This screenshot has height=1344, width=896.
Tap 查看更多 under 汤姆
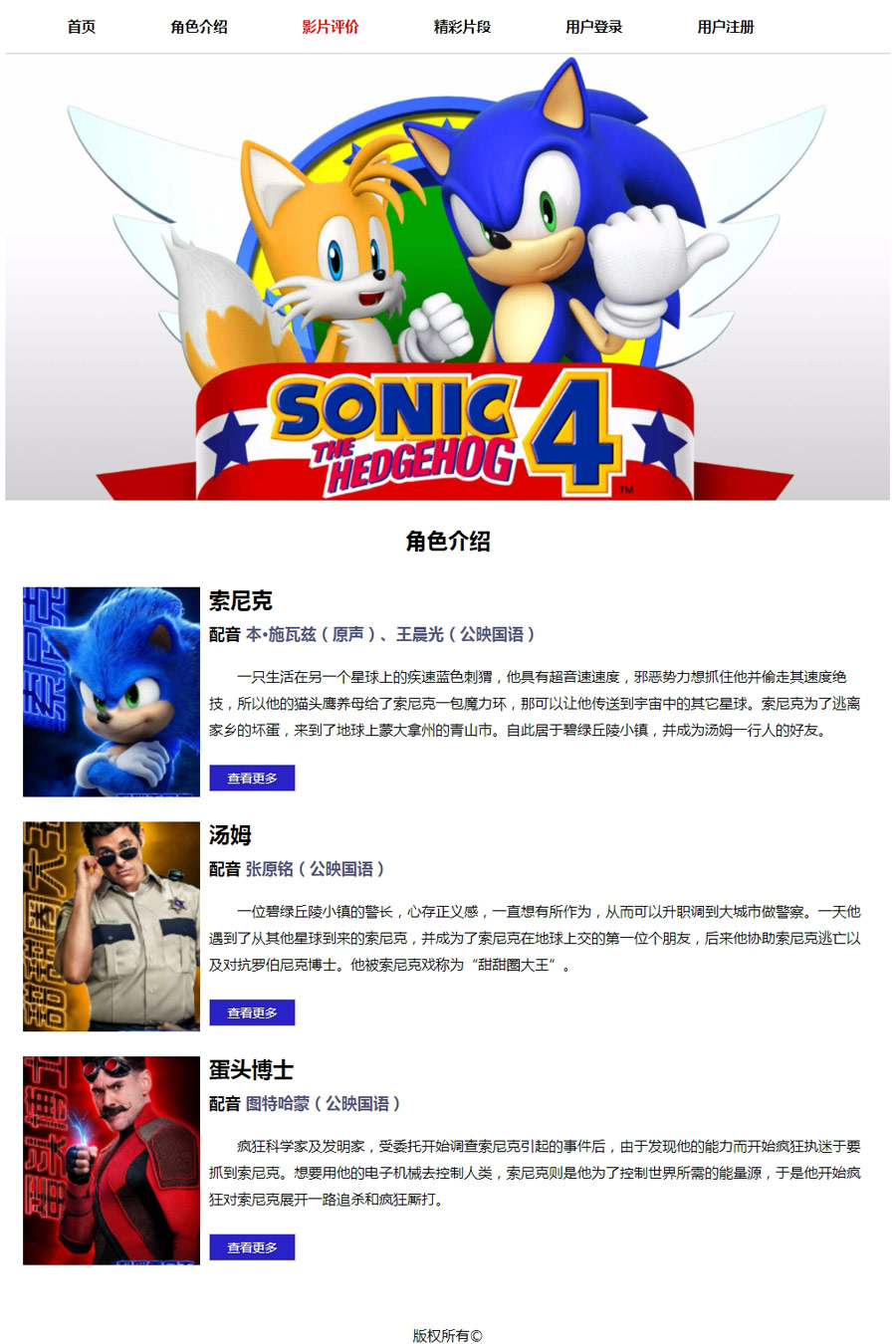252,1012
